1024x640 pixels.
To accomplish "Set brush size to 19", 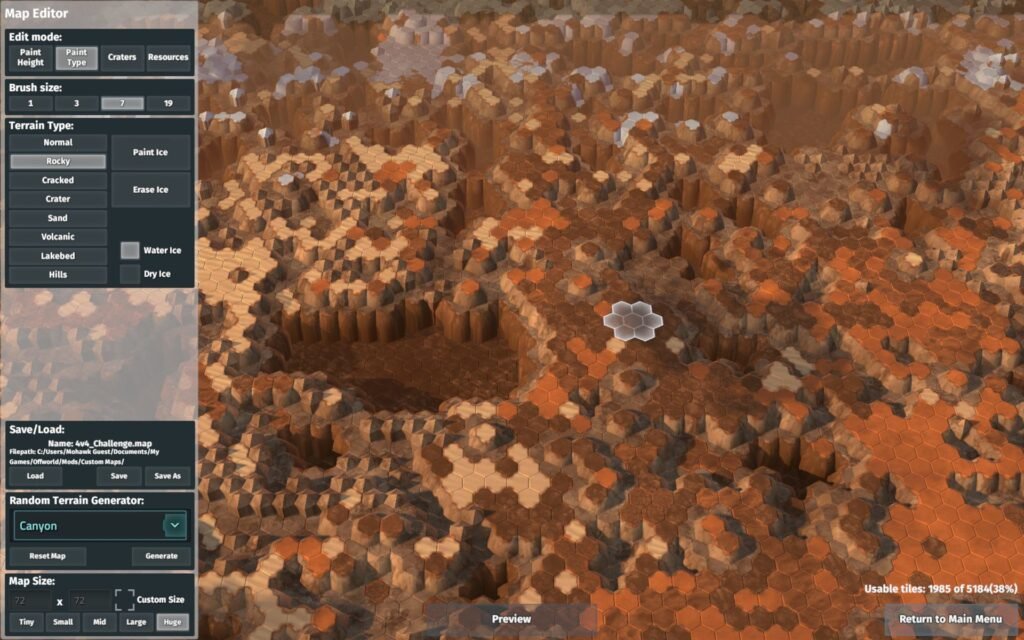I will click(x=168, y=103).
